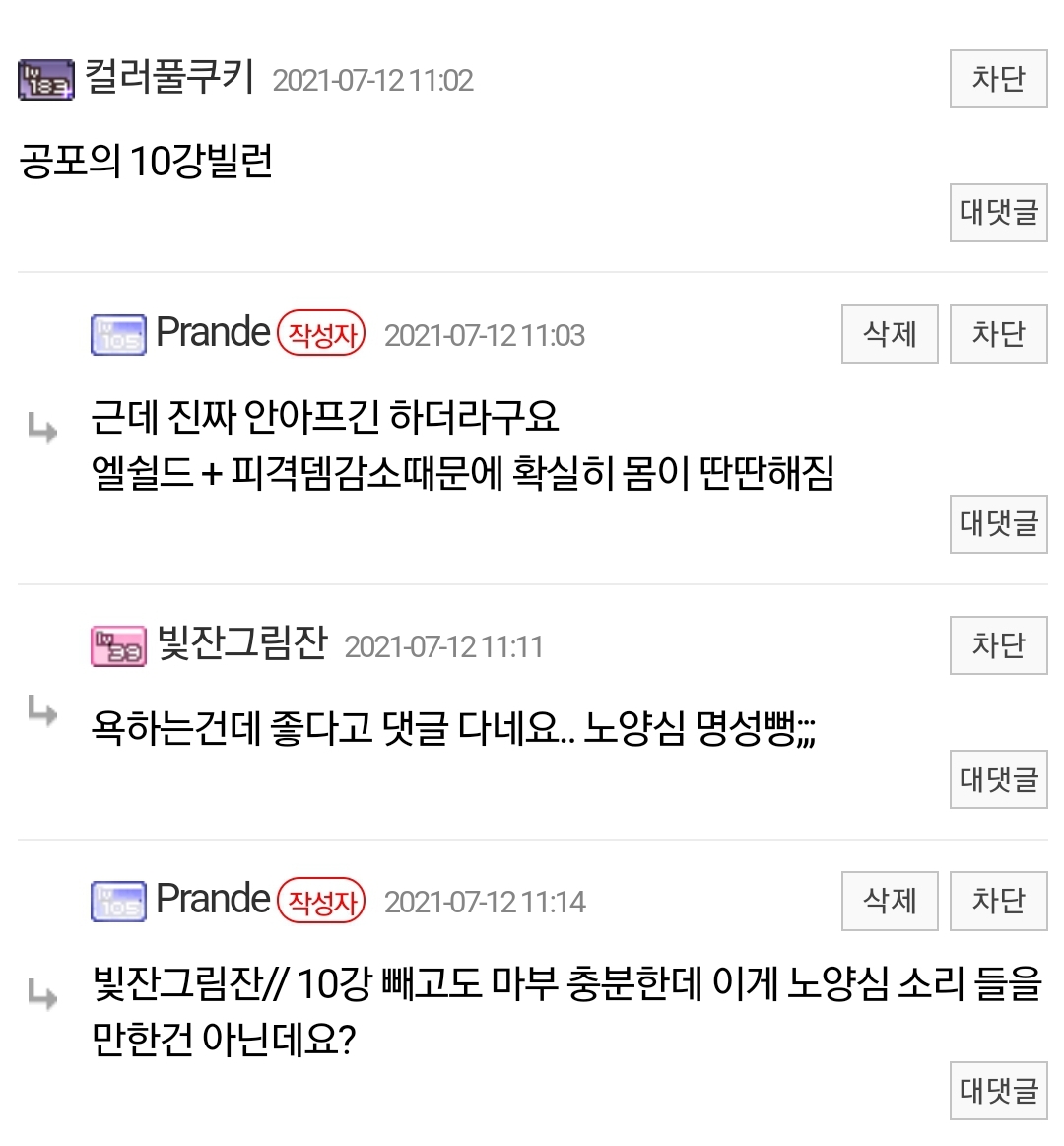This screenshot has width=1064, height=1146.
Task: Block user 컬러풀쿠키 with 차단
Action: pyautogui.click(x=998, y=79)
